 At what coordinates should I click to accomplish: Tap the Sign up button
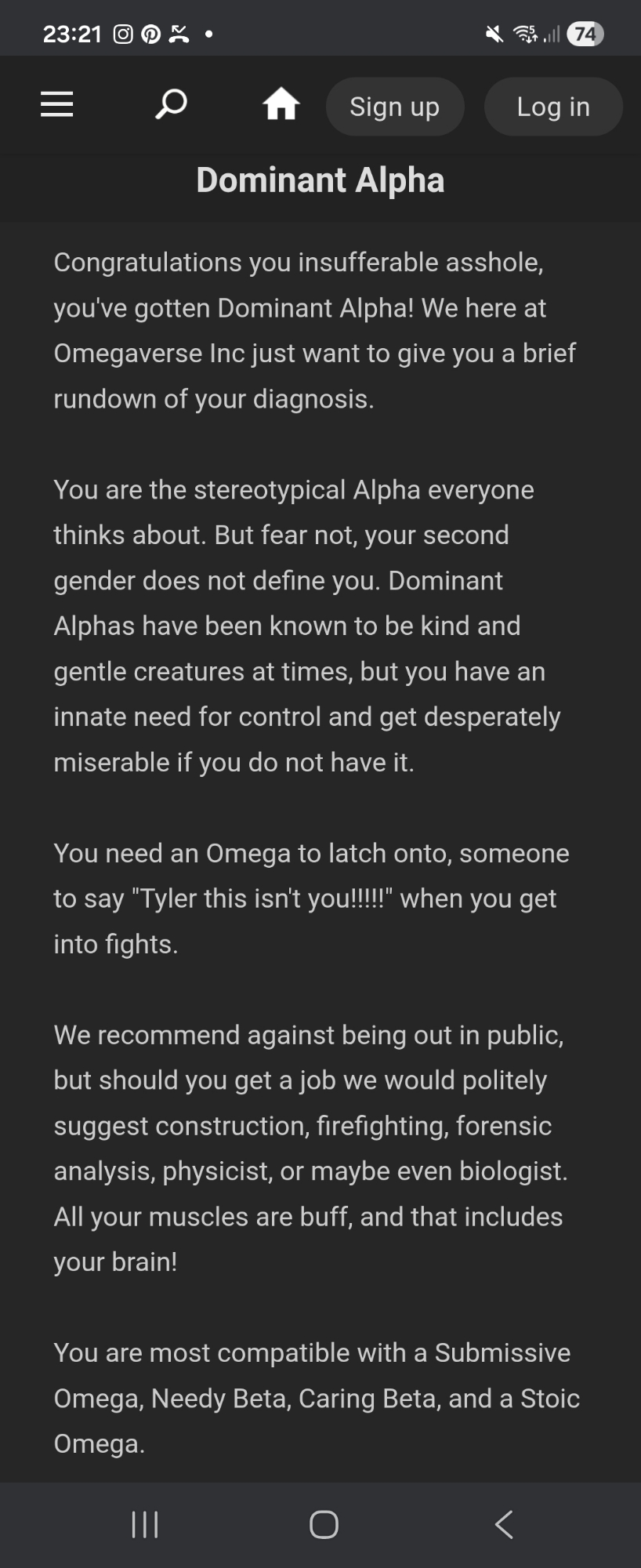[395, 107]
